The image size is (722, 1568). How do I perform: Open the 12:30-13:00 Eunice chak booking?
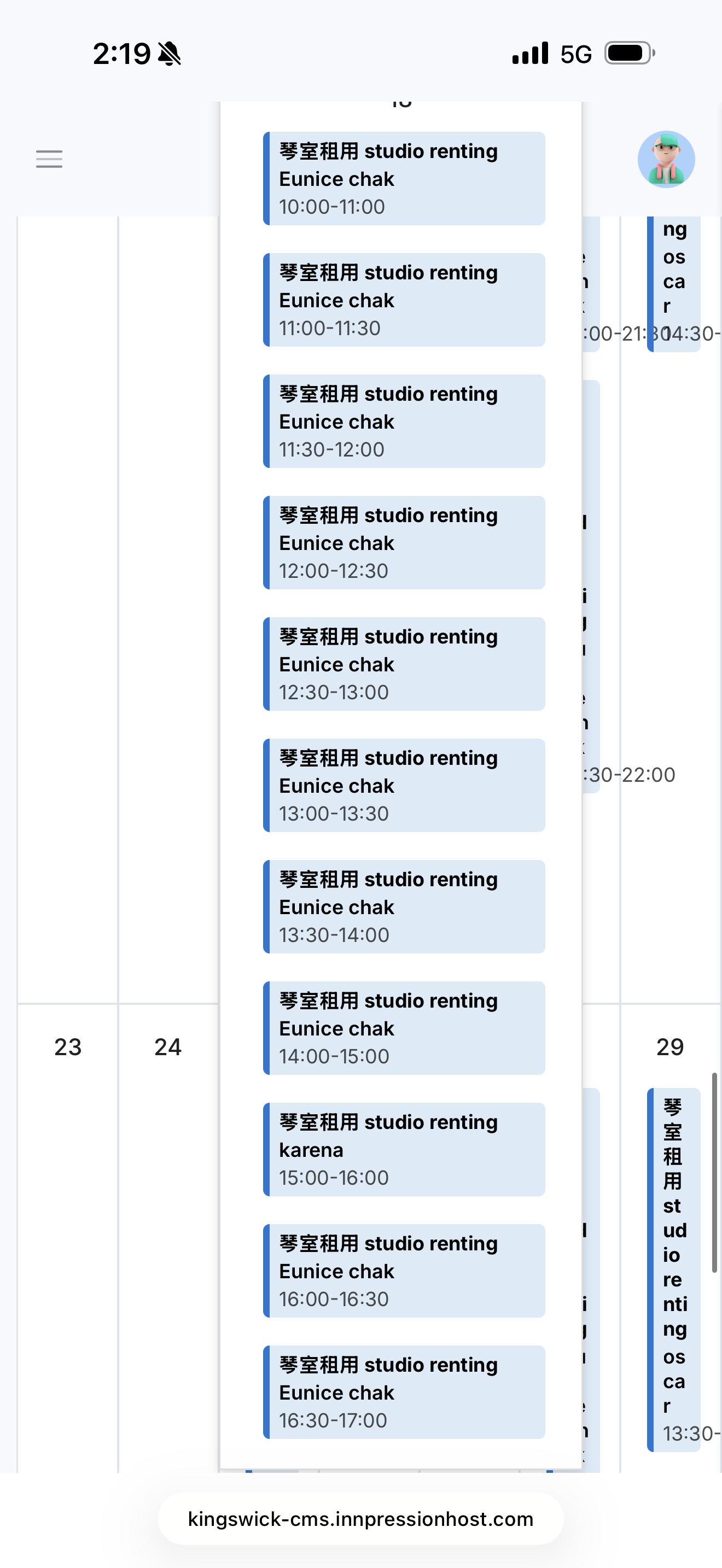click(404, 664)
